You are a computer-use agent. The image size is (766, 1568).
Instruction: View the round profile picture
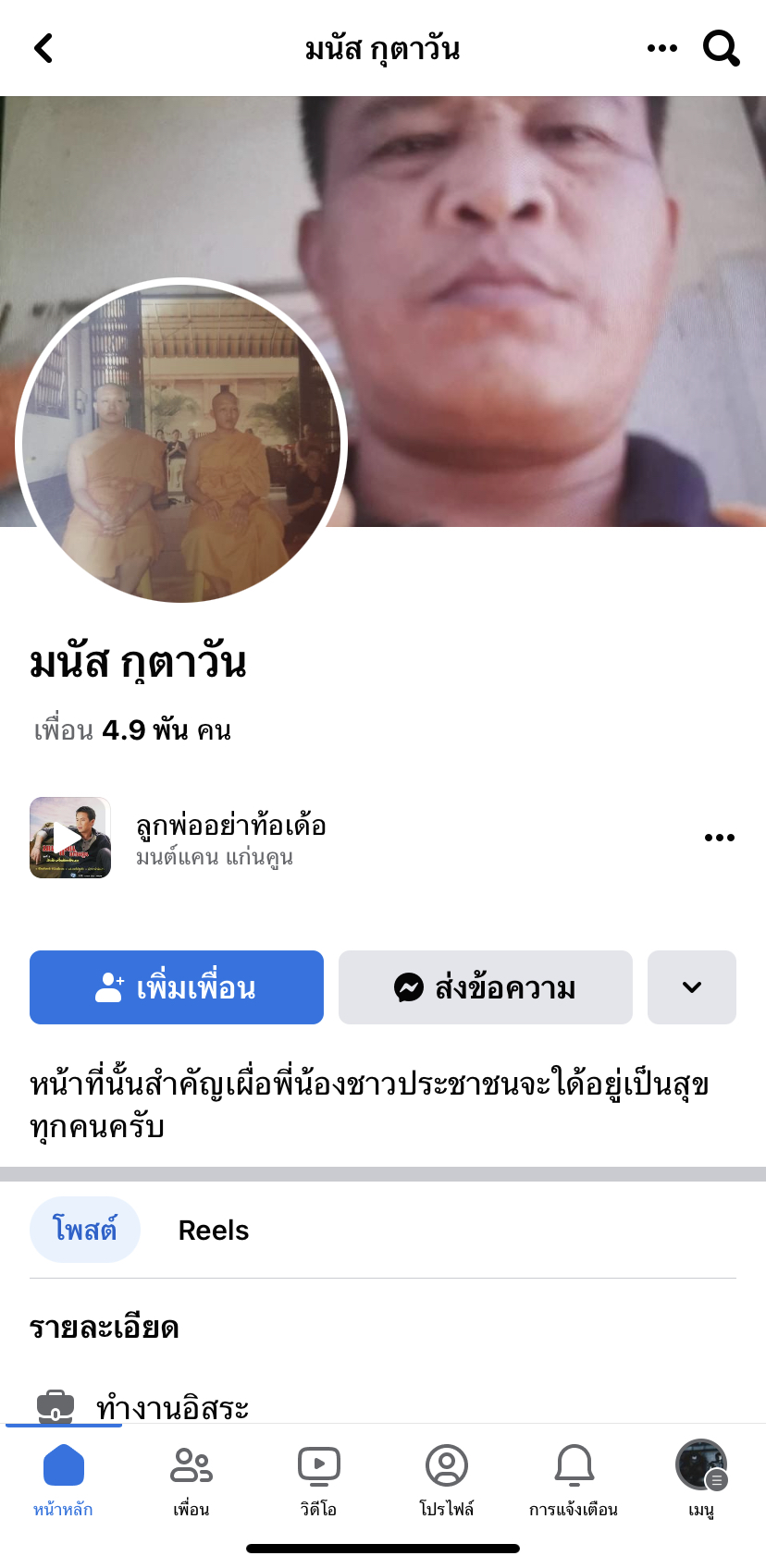pyautogui.click(x=181, y=442)
